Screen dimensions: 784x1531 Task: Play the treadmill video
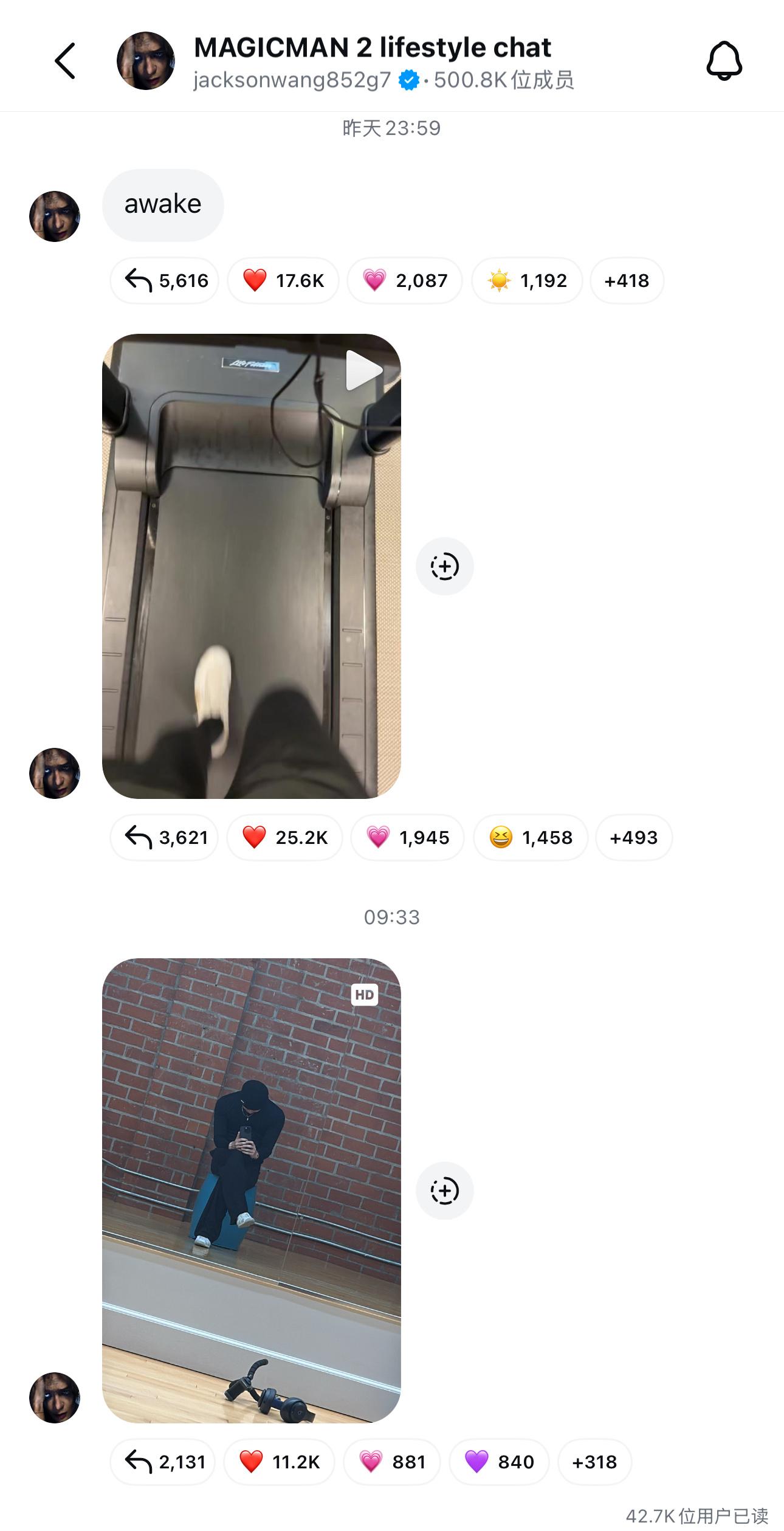coord(252,566)
